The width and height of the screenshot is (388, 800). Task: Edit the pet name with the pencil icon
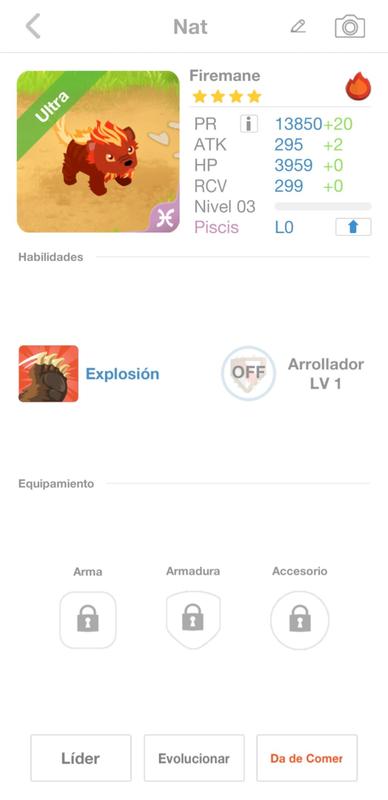(298, 27)
